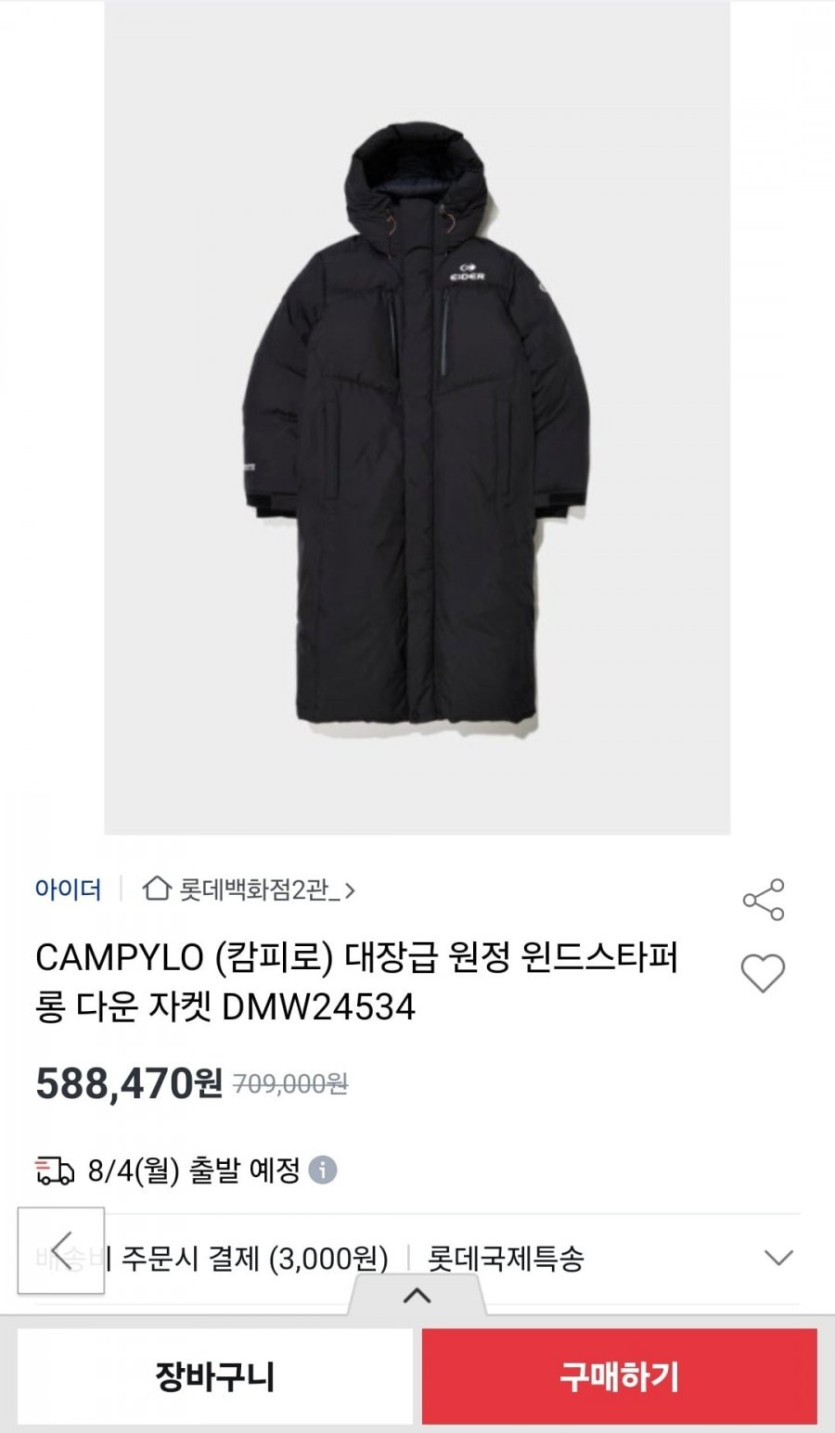The height and width of the screenshot is (1433, 835).
Task: Go back with the left arrow button
Action: (61, 1250)
